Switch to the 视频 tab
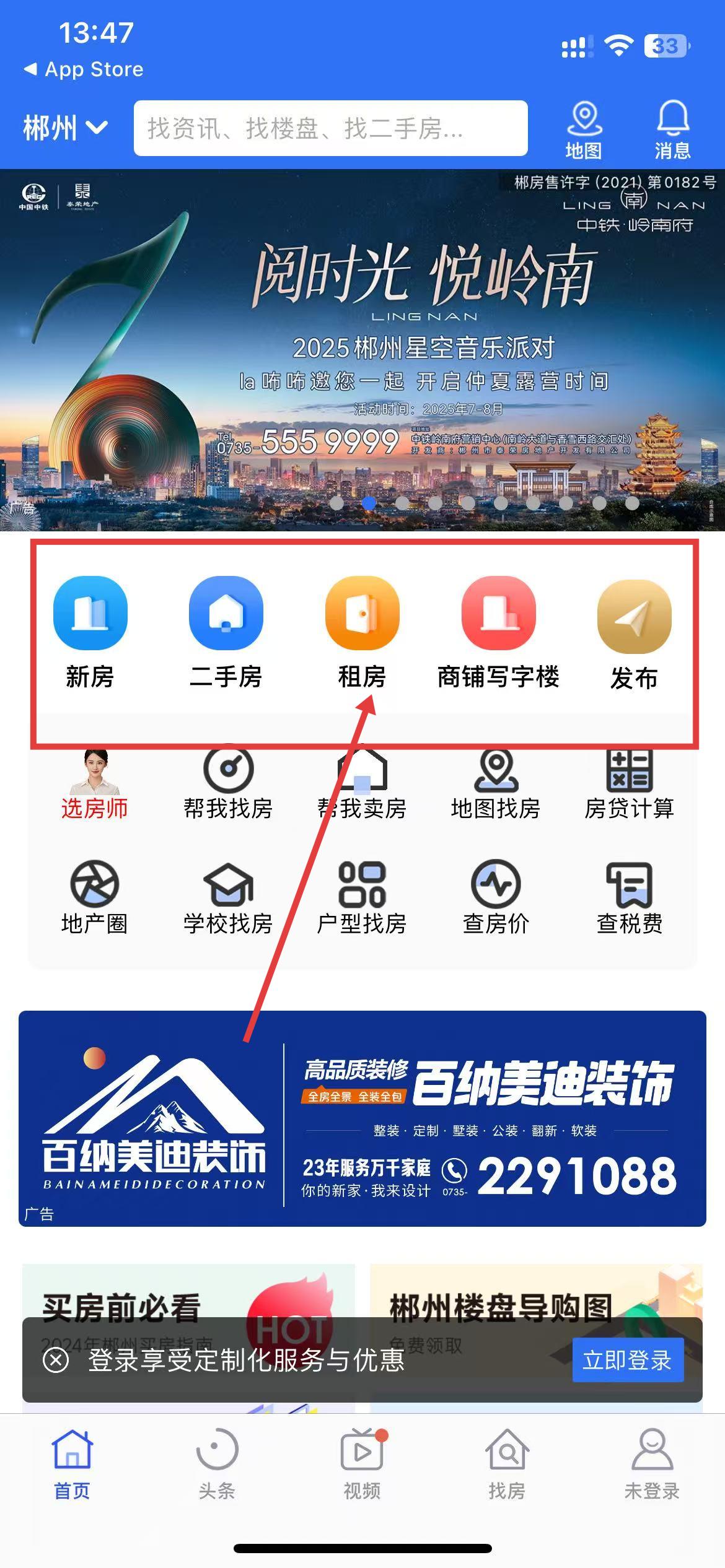 [x=362, y=1464]
